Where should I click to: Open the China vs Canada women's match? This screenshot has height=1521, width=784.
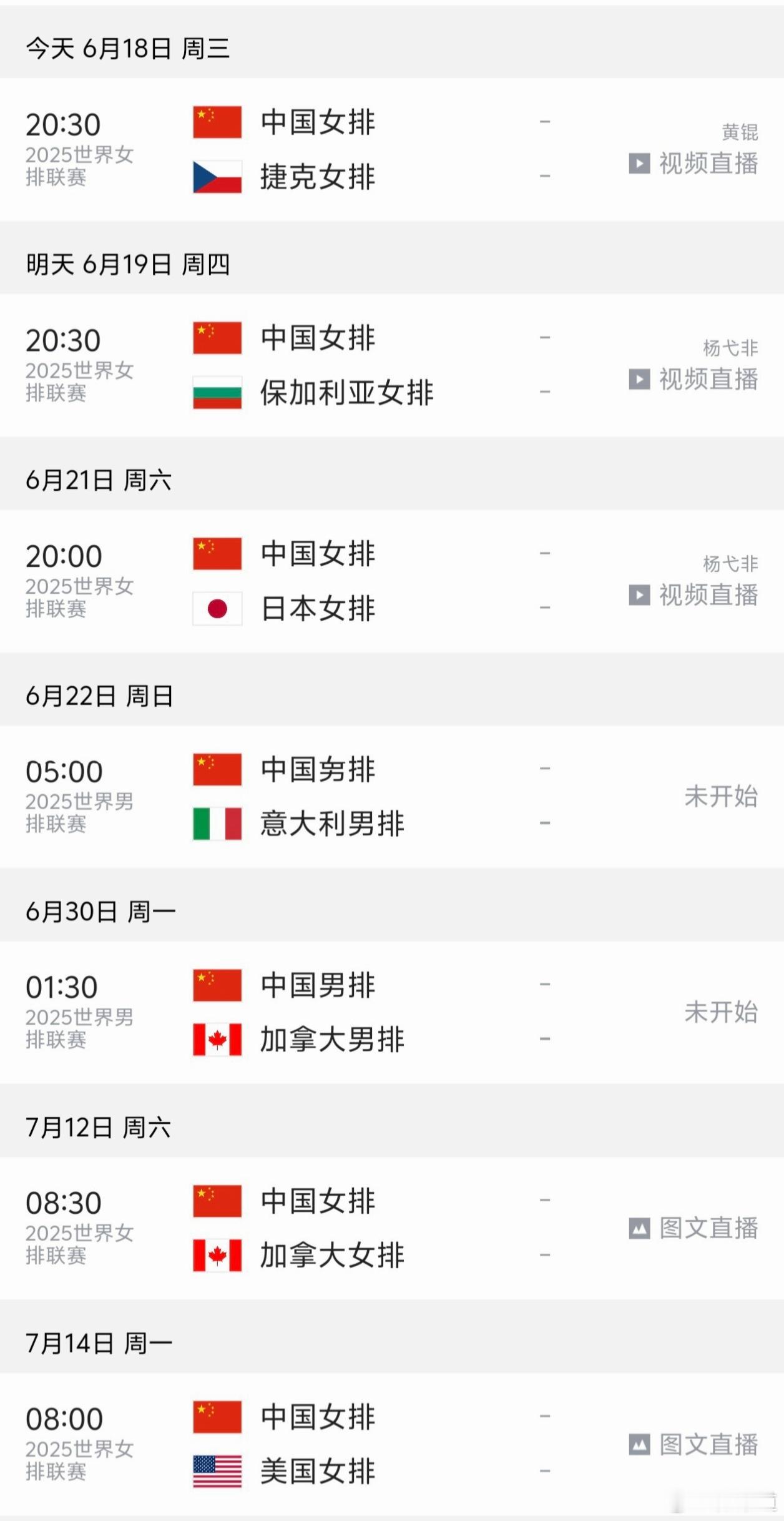pos(392,1228)
